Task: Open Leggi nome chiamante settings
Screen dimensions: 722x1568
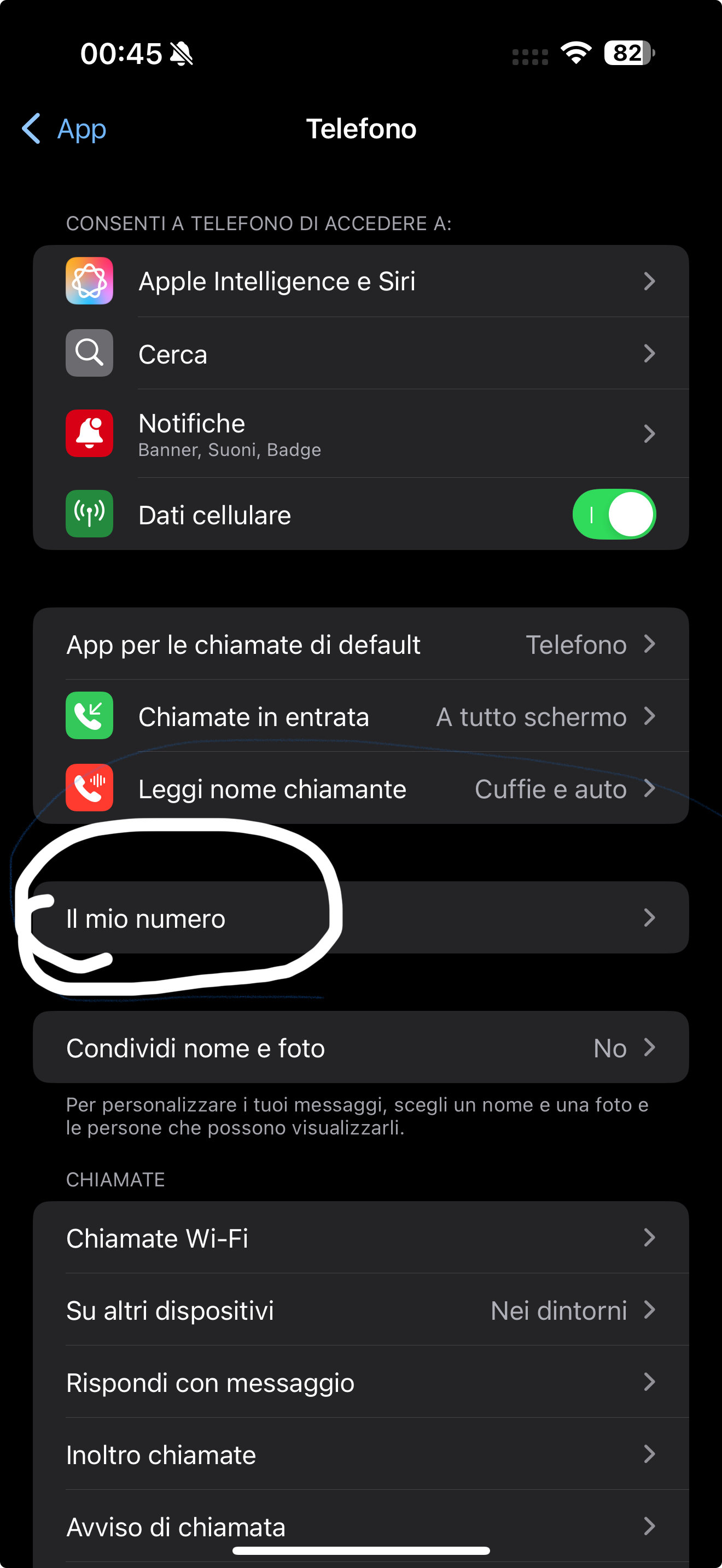Action: 360,789
